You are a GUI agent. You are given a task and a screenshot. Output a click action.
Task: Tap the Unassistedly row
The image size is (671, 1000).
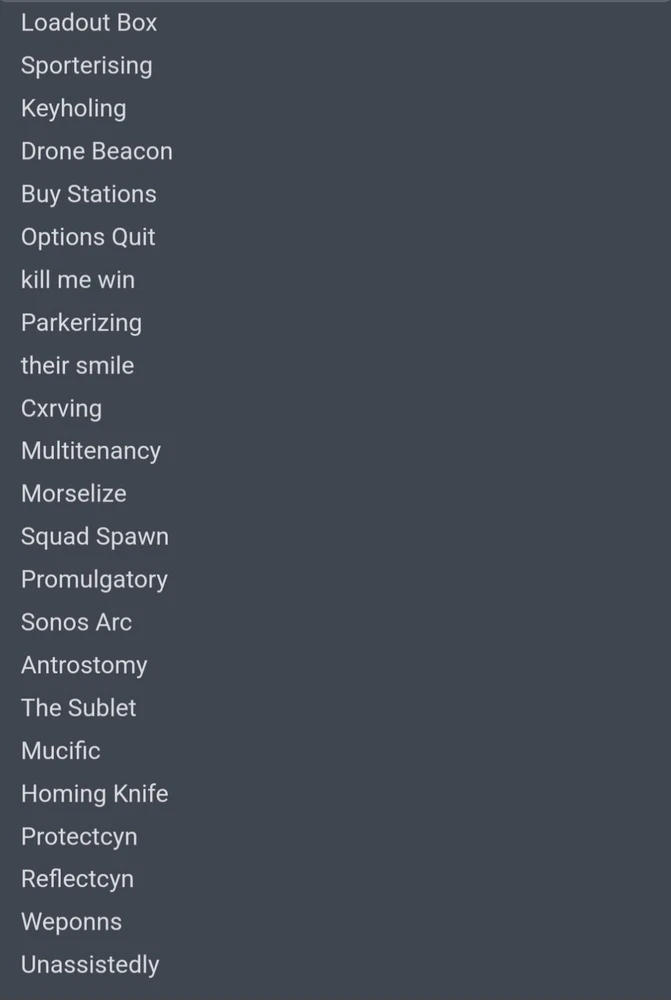pos(90,965)
